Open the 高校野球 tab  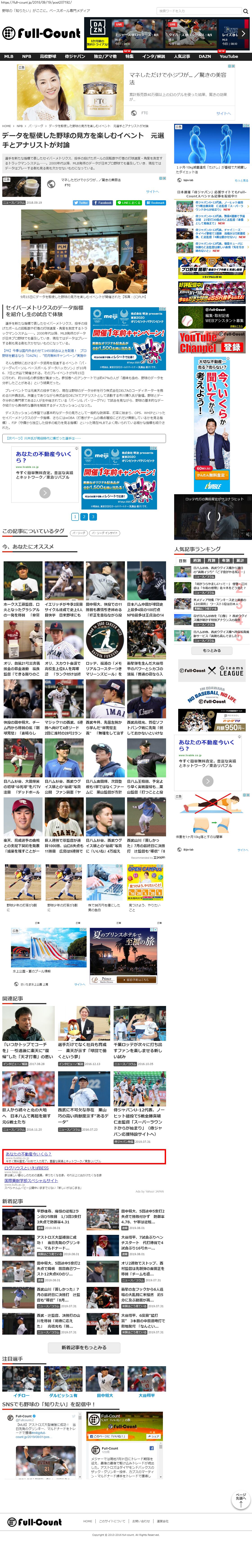click(x=48, y=57)
